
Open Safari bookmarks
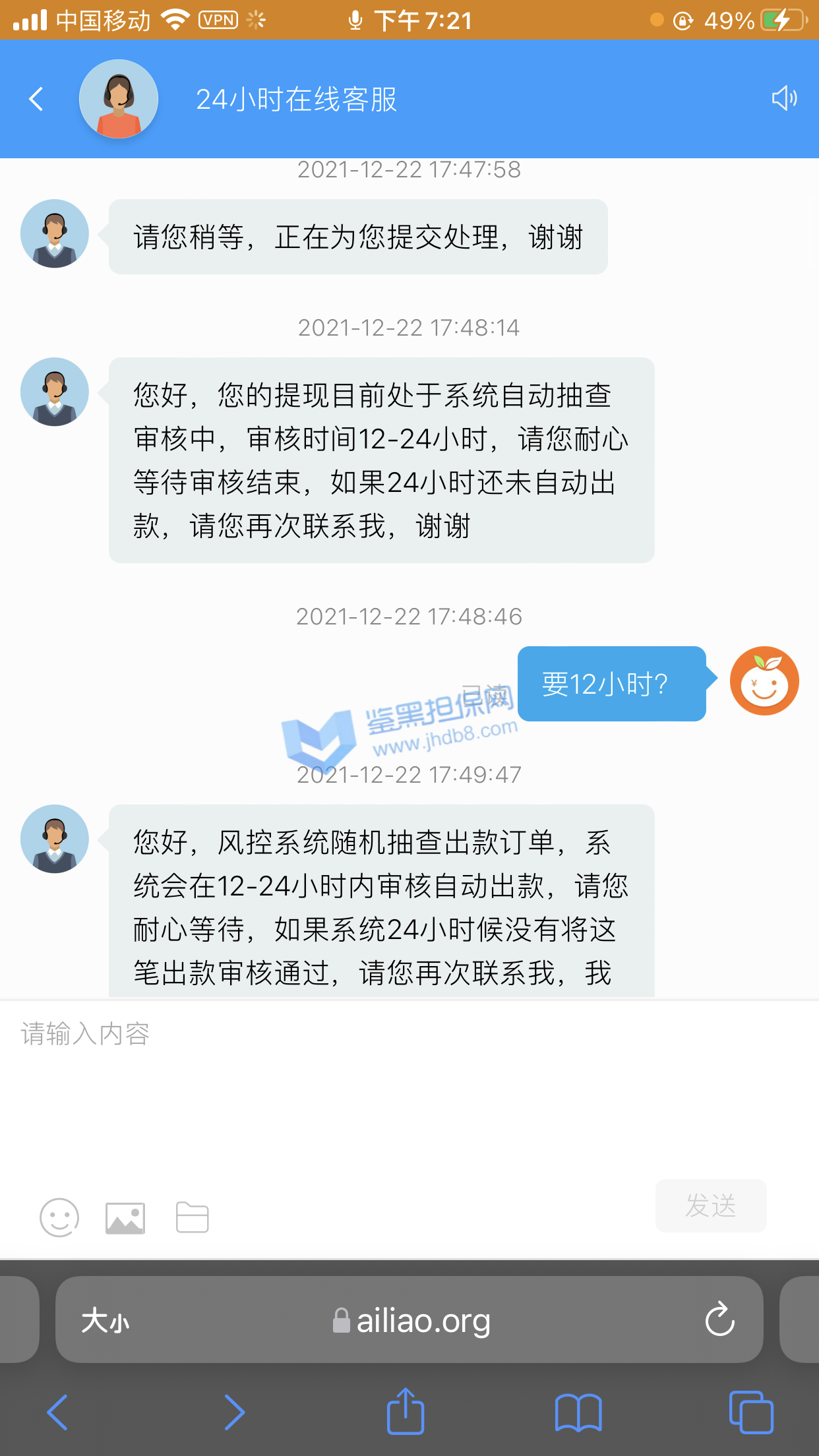click(x=578, y=1412)
